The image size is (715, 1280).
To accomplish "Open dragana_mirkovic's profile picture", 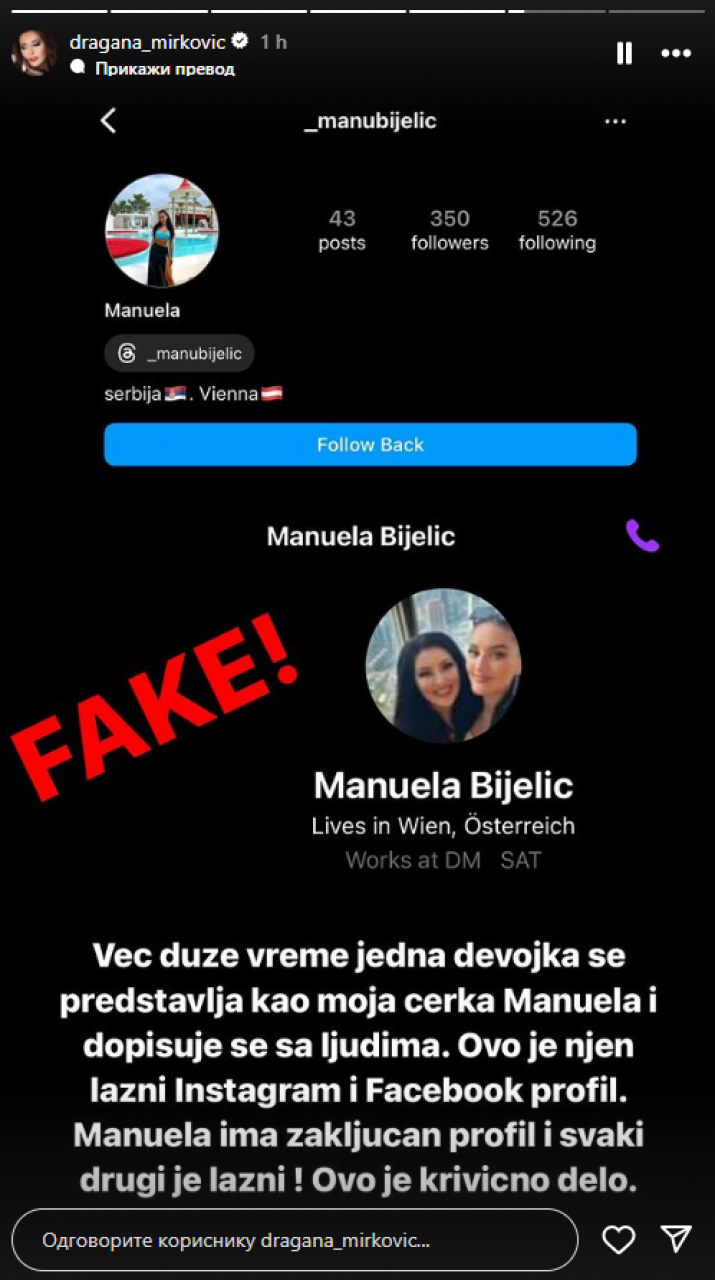I will coord(33,53).
